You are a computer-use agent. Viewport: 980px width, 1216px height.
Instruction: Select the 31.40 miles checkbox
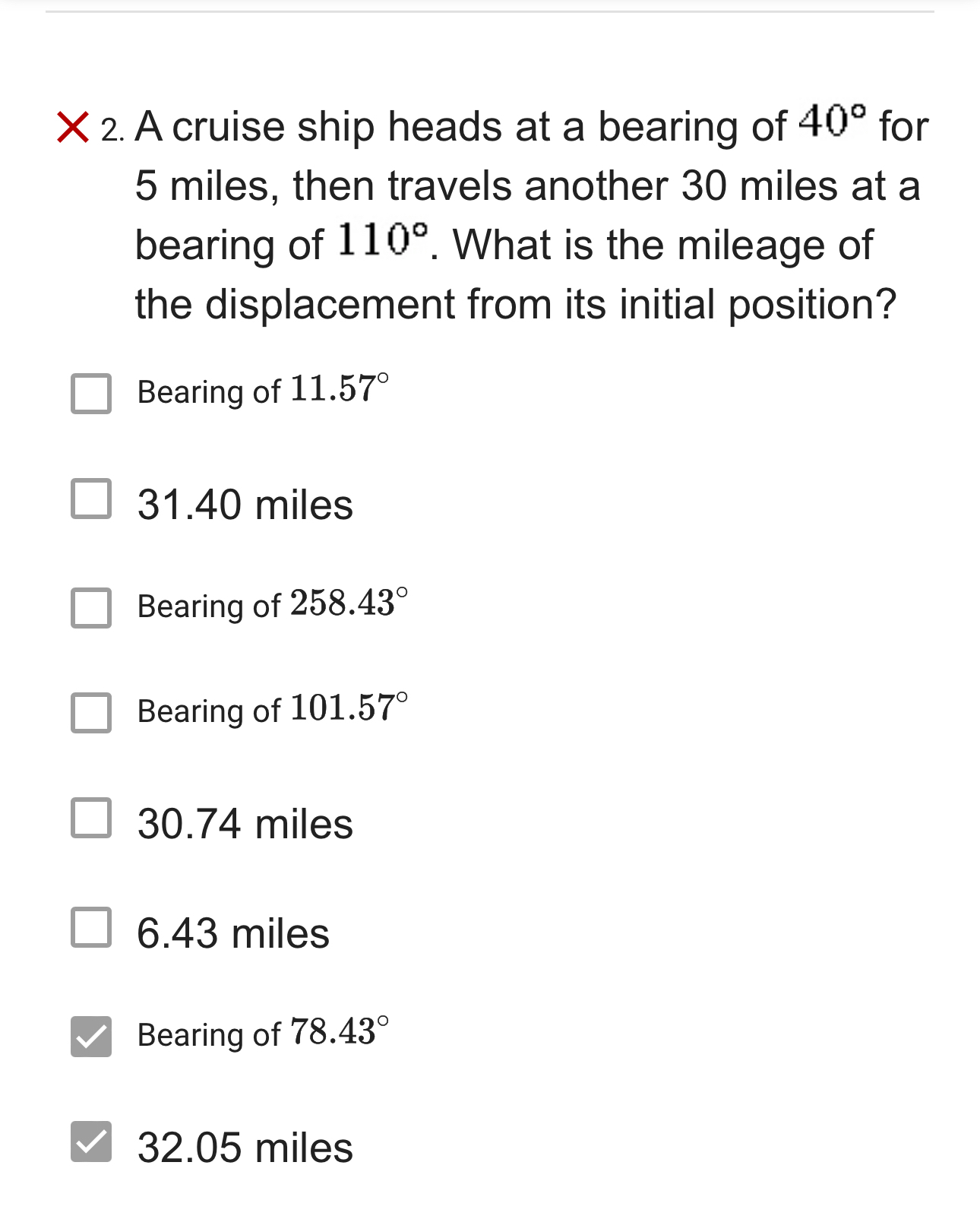pyautogui.click(x=91, y=499)
